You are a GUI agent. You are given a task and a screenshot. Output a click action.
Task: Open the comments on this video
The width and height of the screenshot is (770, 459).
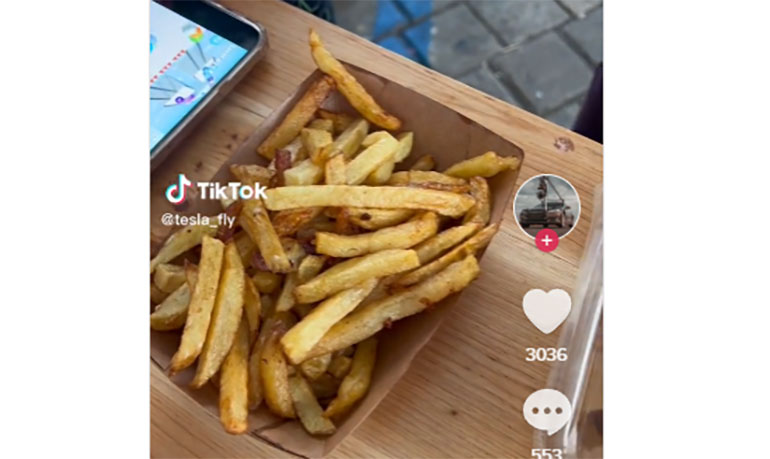[x=546, y=411]
